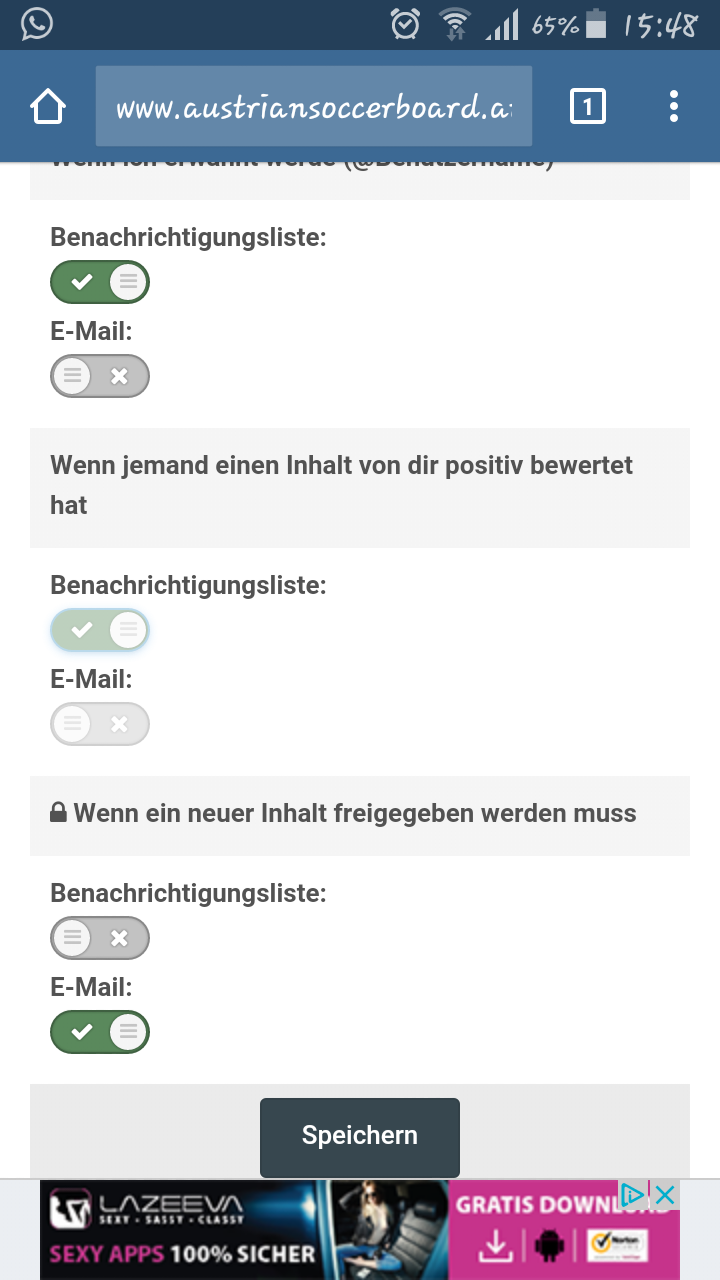Disable Benachrichtigungsliste for @Benutzername mentions
Image resolution: width=720 pixels, height=1280 pixels.
[100, 282]
